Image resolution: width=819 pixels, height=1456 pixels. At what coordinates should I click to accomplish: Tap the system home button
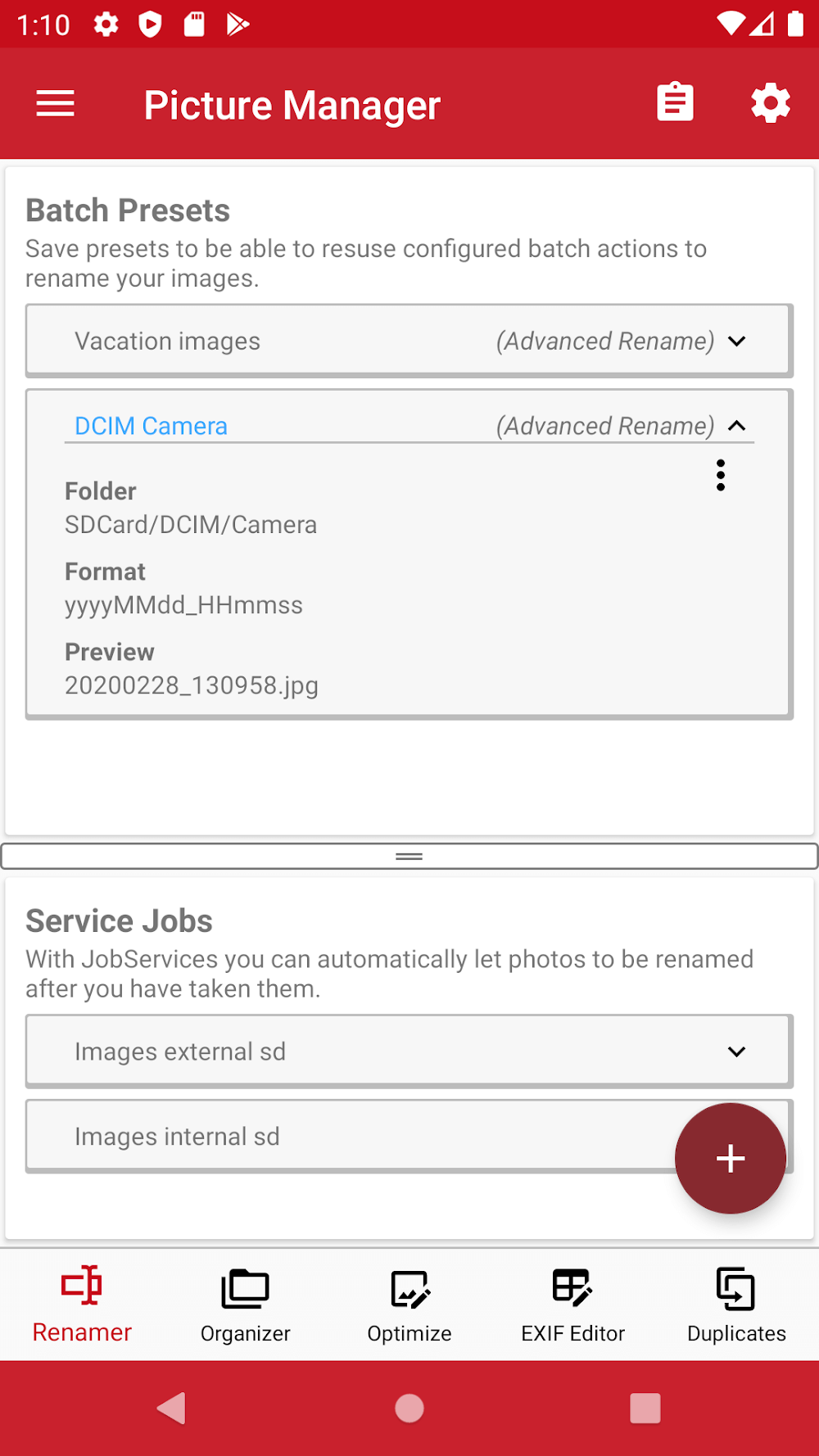409,1409
